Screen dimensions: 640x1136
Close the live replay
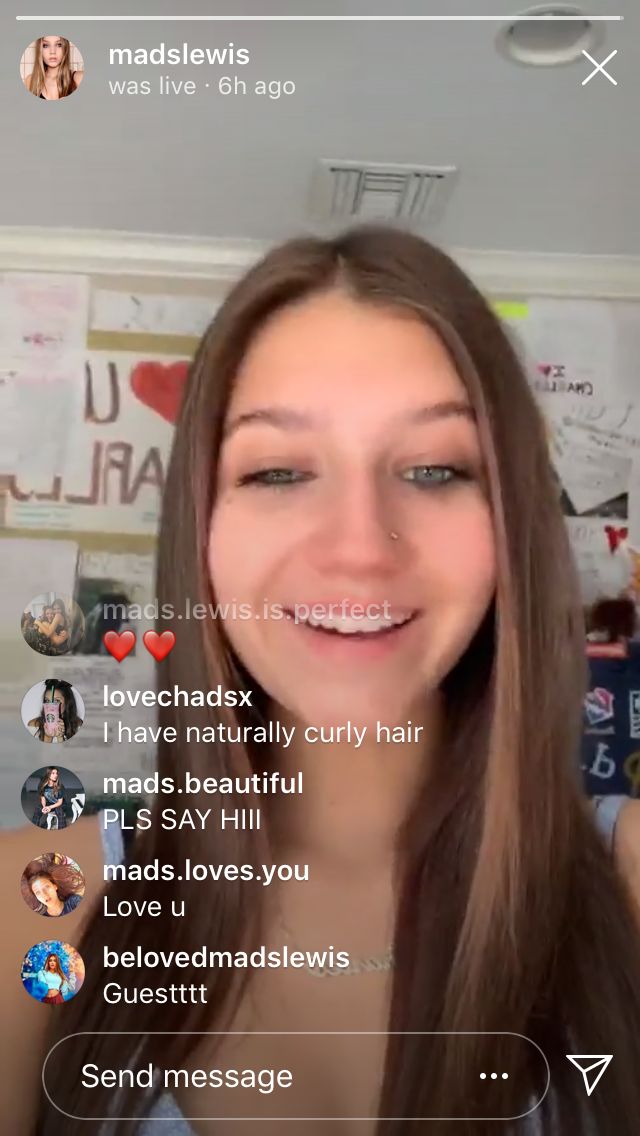click(599, 68)
